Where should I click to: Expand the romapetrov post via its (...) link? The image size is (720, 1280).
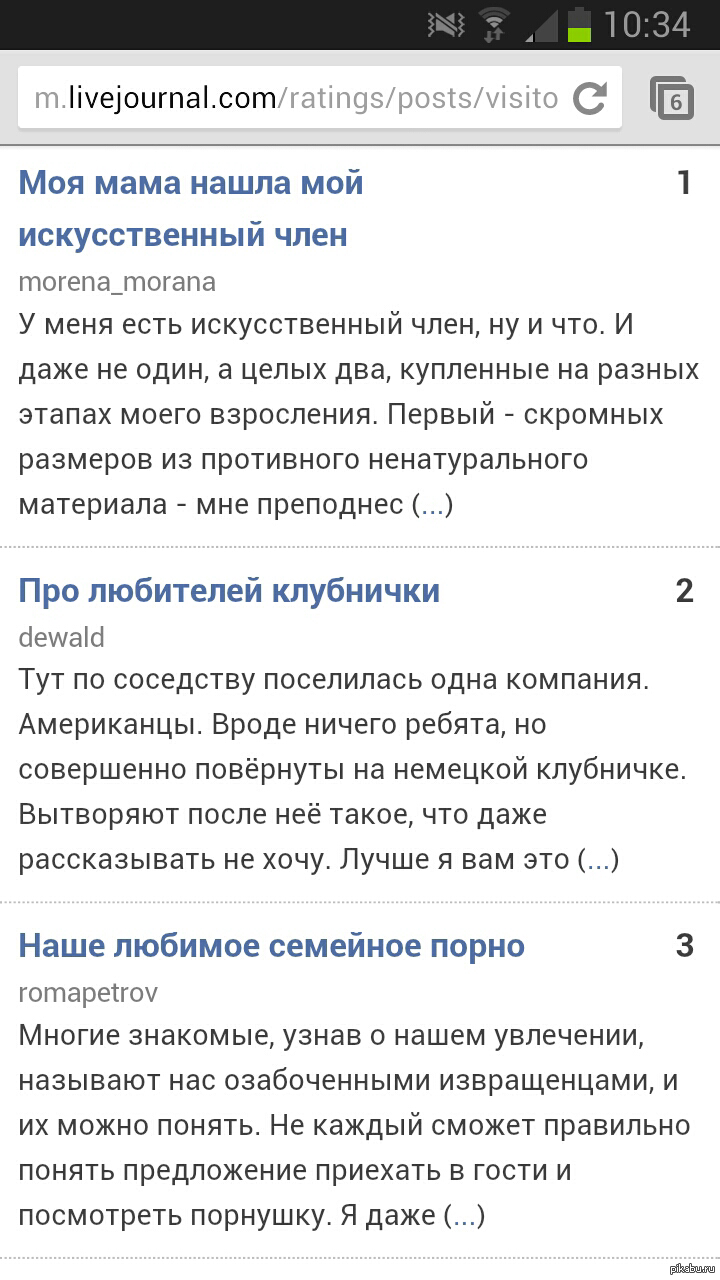(464, 1216)
